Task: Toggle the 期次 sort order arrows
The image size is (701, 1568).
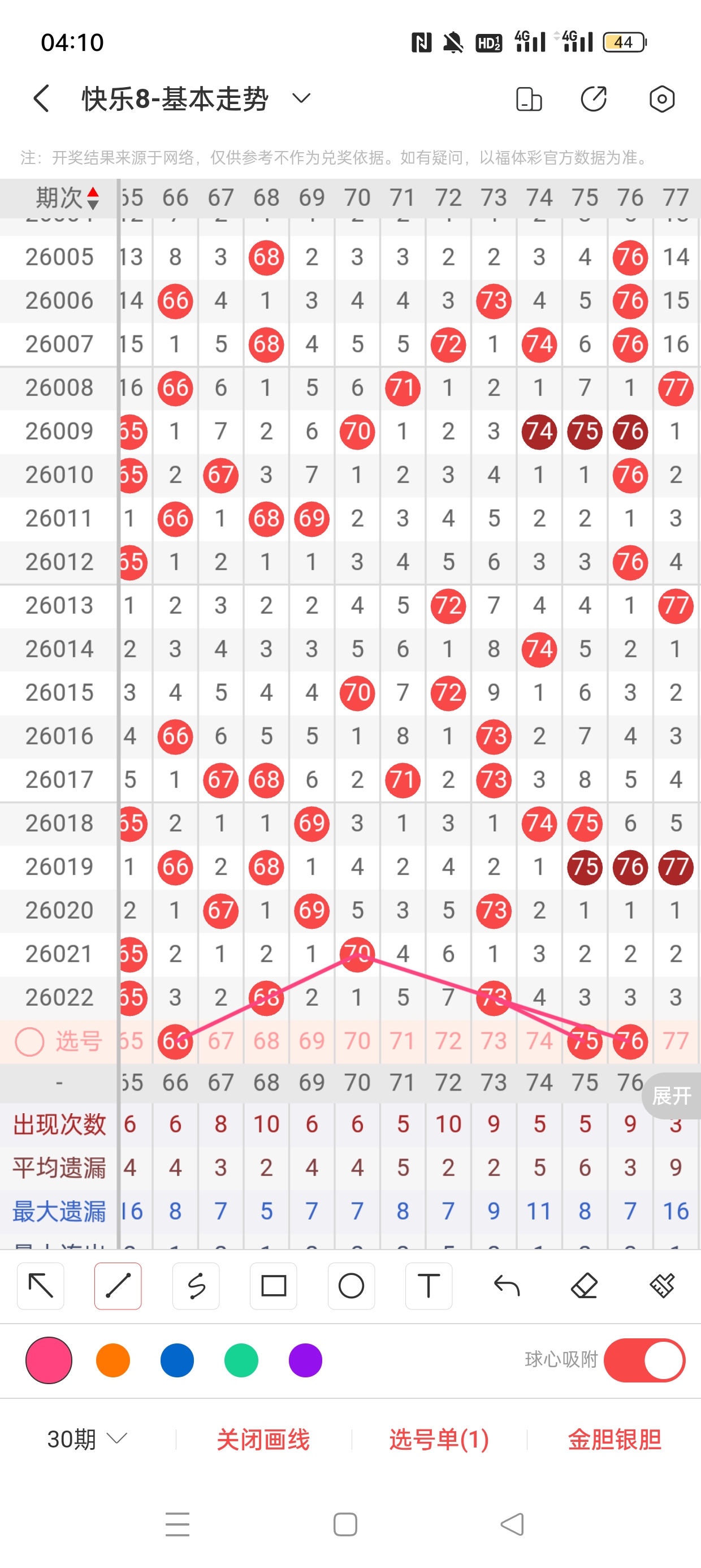Action: point(93,198)
